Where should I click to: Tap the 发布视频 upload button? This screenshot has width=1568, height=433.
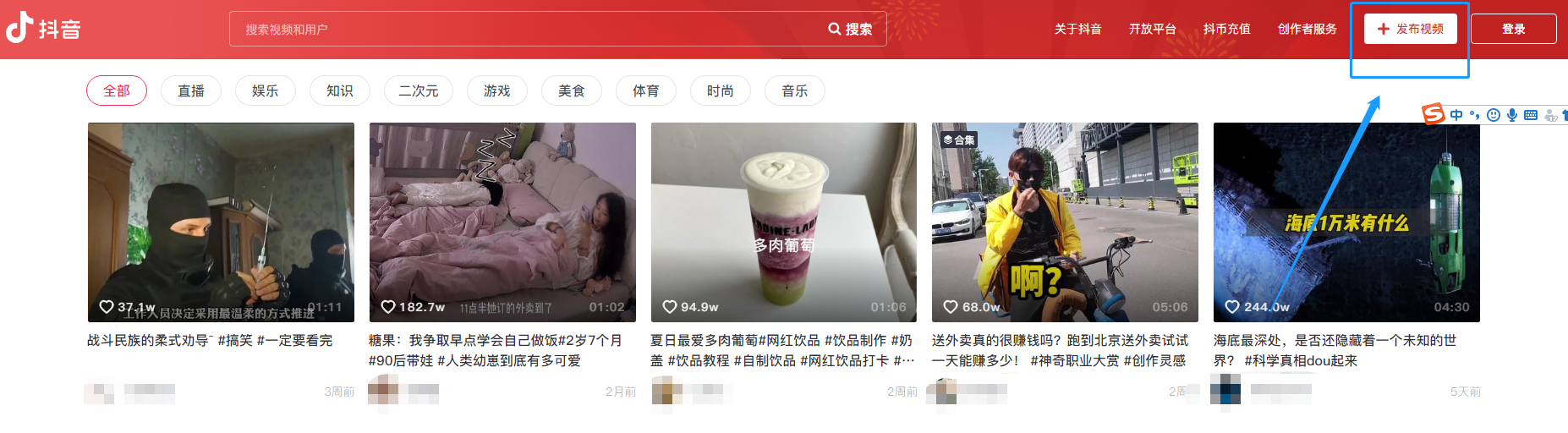(x=1411, y=29)
